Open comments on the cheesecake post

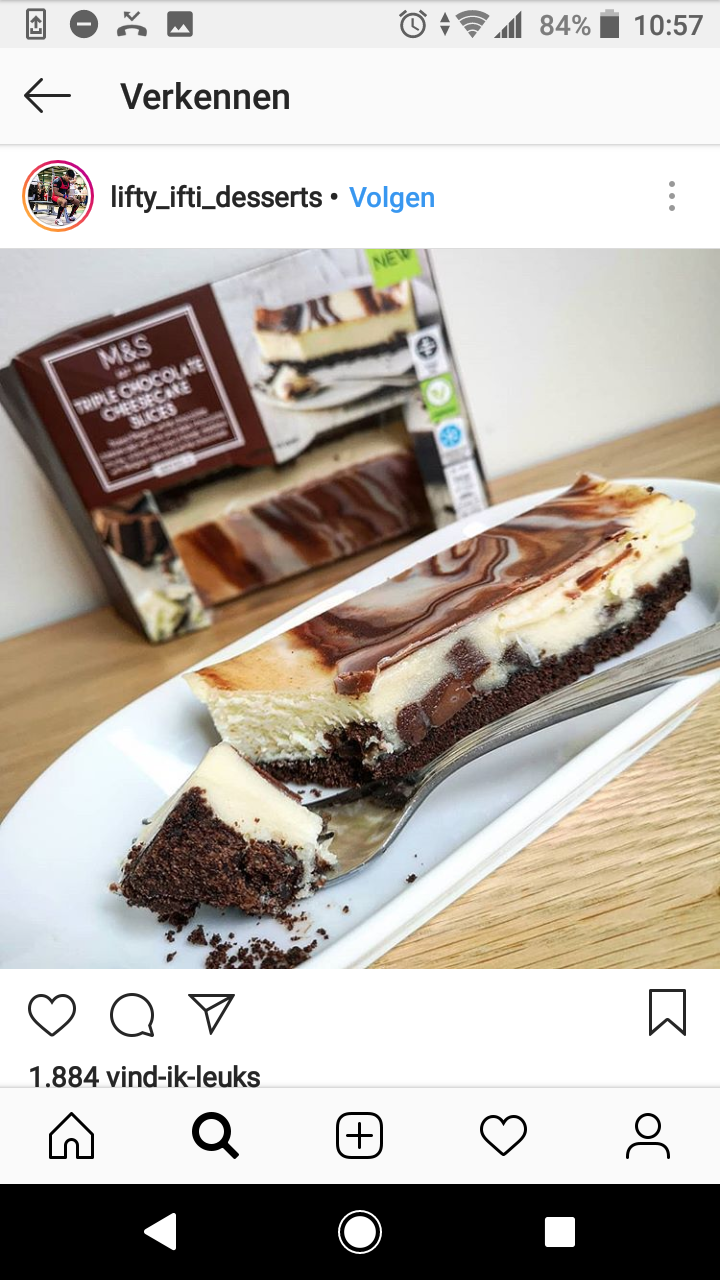pos(132,1015)
